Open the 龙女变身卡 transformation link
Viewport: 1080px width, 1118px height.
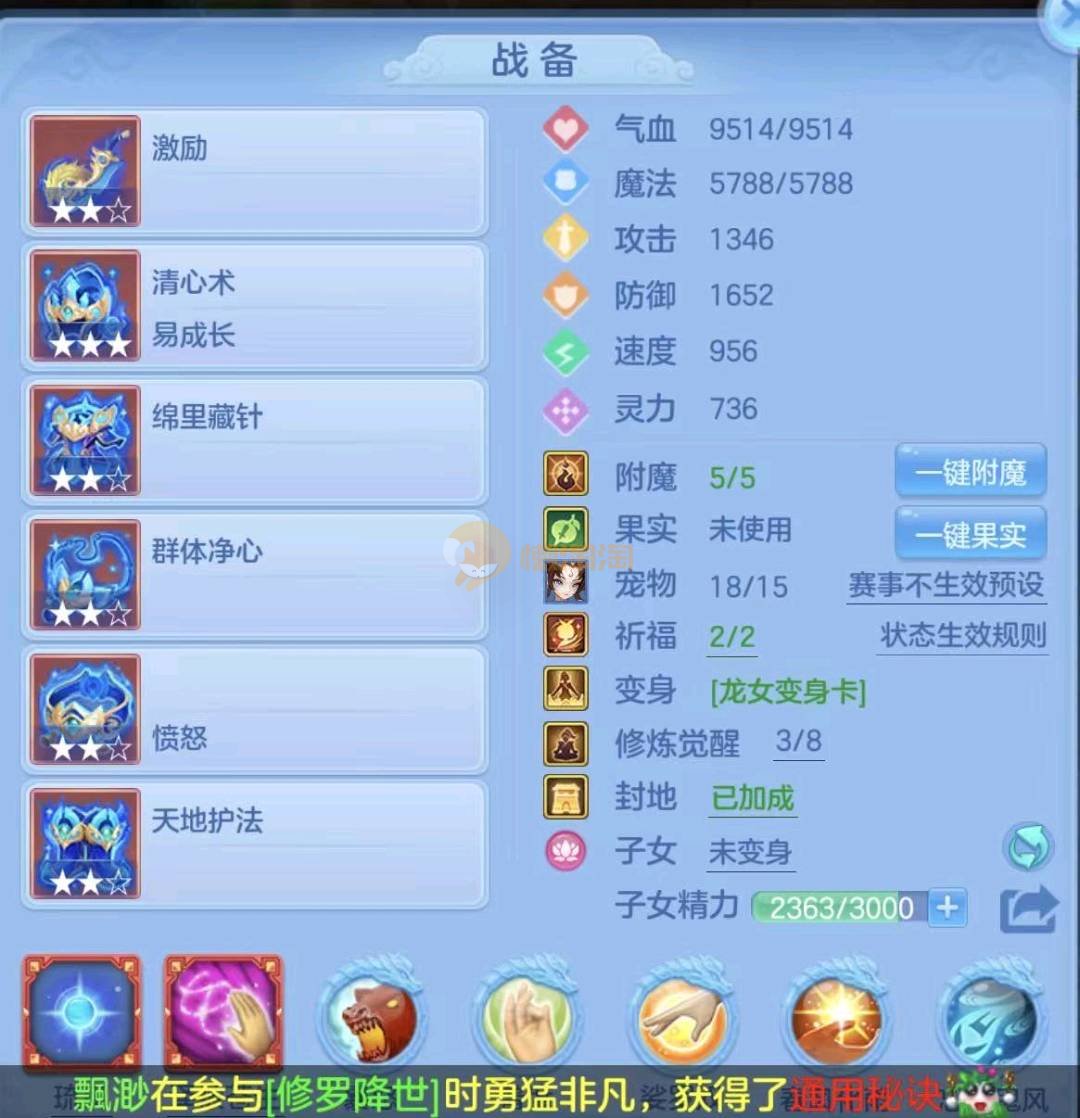pyautogui.click(x=788, y=691)
